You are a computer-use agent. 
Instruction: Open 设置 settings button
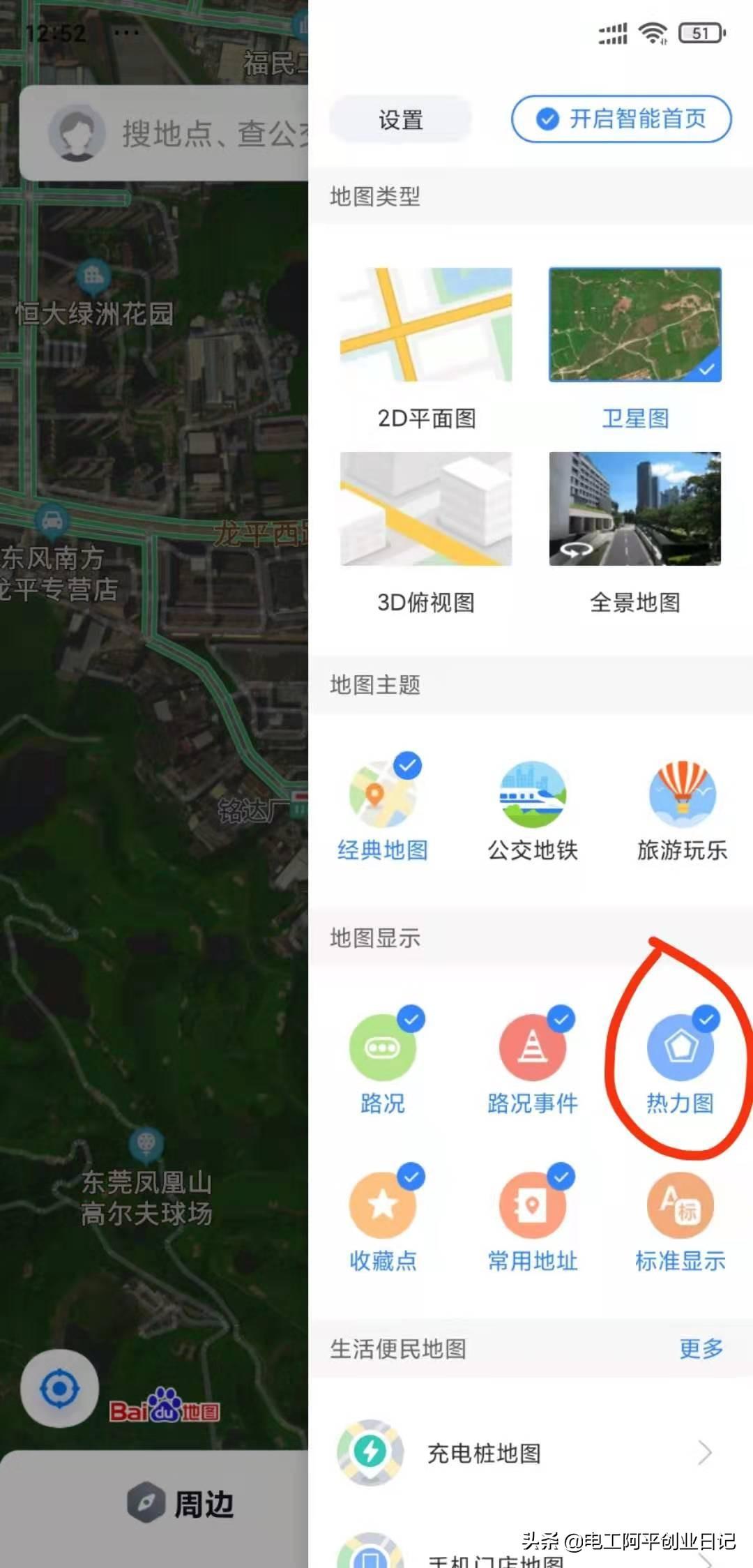[401, 119]
